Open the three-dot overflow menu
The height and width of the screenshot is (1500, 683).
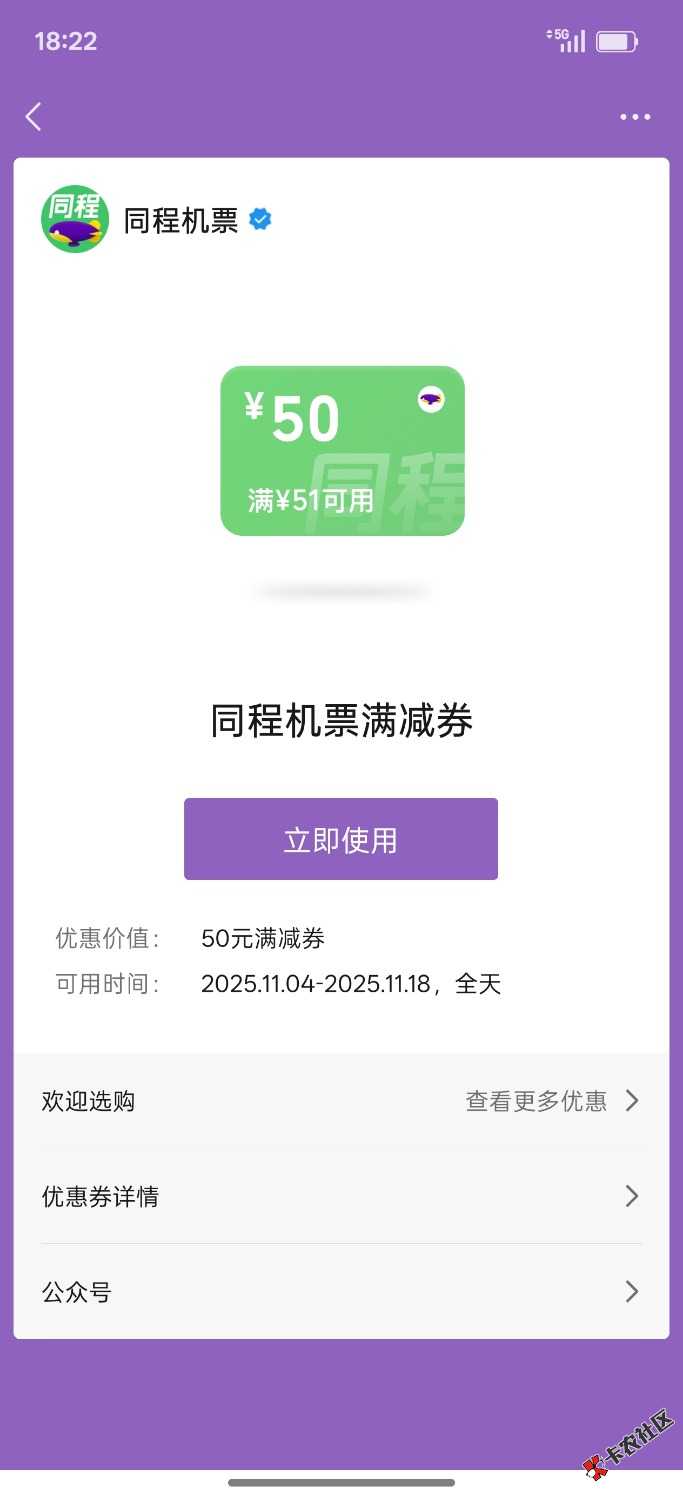[x=635, y=117]
